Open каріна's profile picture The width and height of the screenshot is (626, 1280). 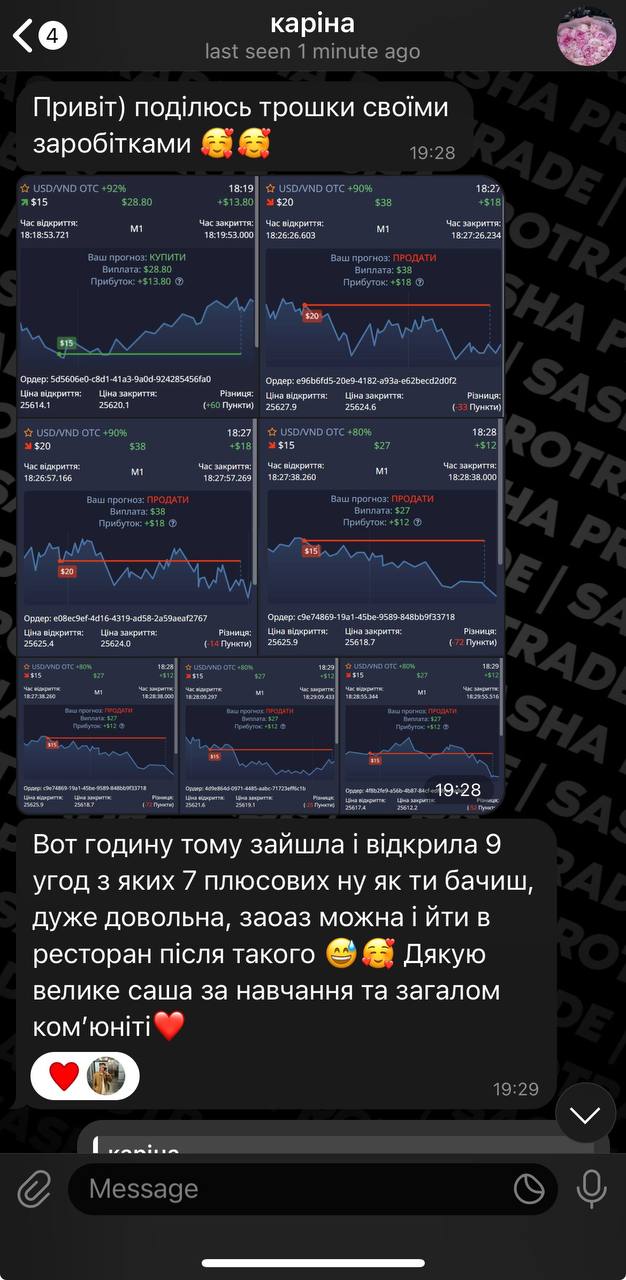(x=586, y=37)
